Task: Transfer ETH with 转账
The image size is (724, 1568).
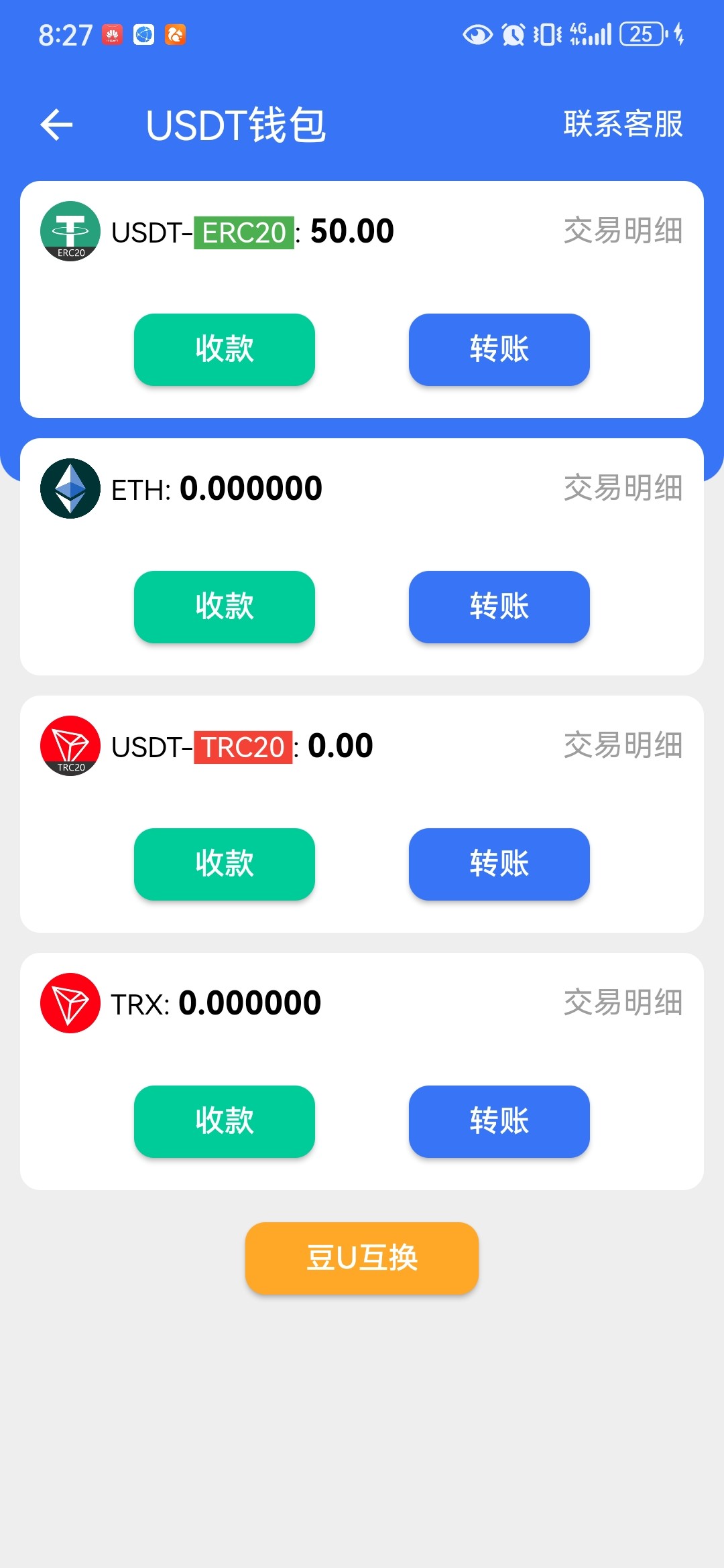Action: click(499, 607)
